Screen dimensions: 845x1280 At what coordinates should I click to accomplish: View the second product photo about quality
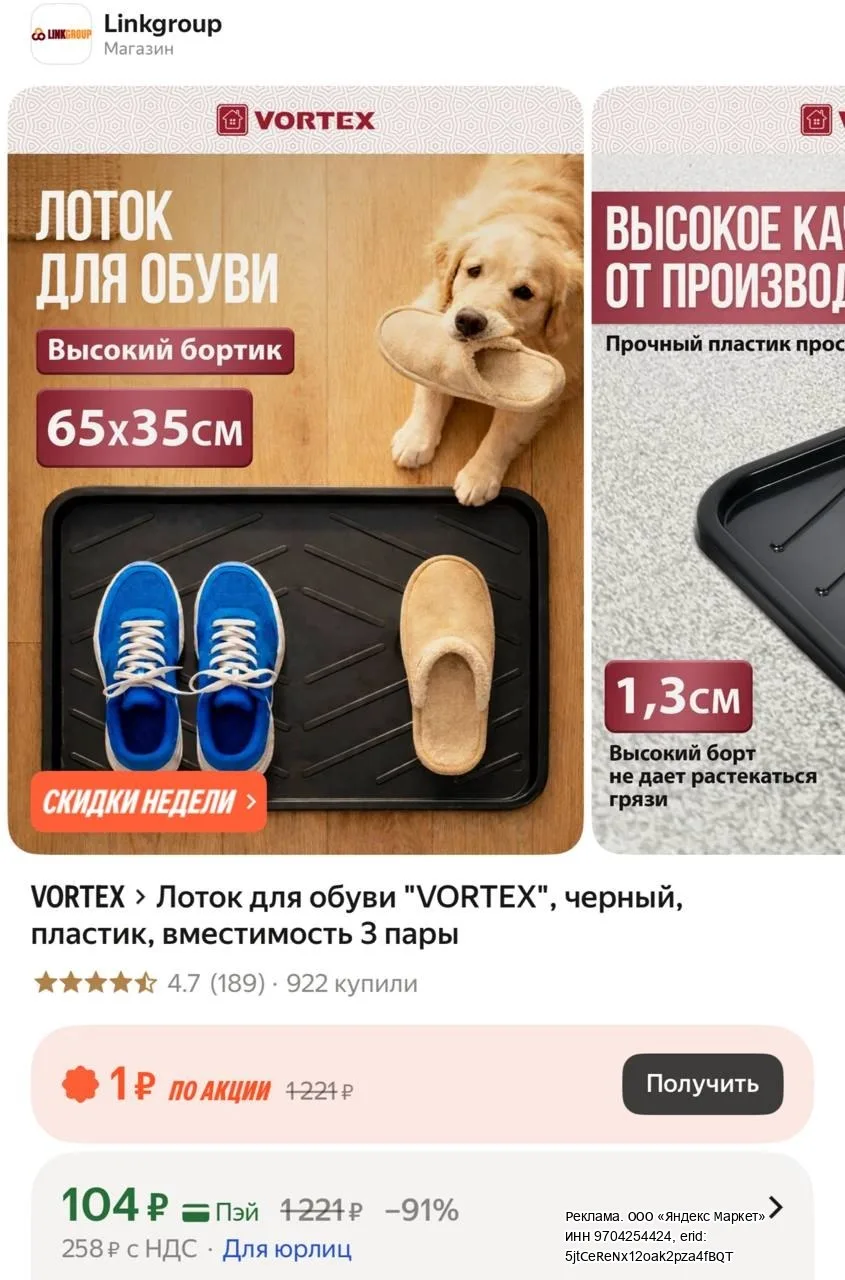point(718,470)
